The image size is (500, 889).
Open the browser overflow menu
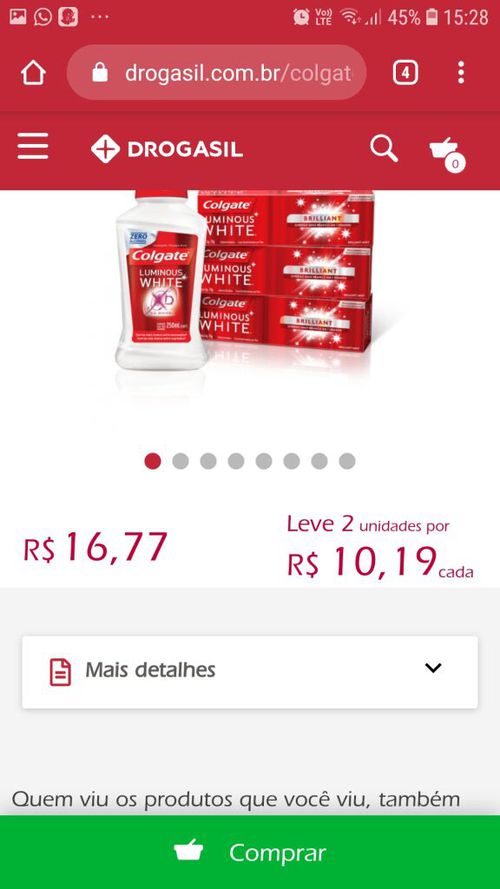(461, 73)
